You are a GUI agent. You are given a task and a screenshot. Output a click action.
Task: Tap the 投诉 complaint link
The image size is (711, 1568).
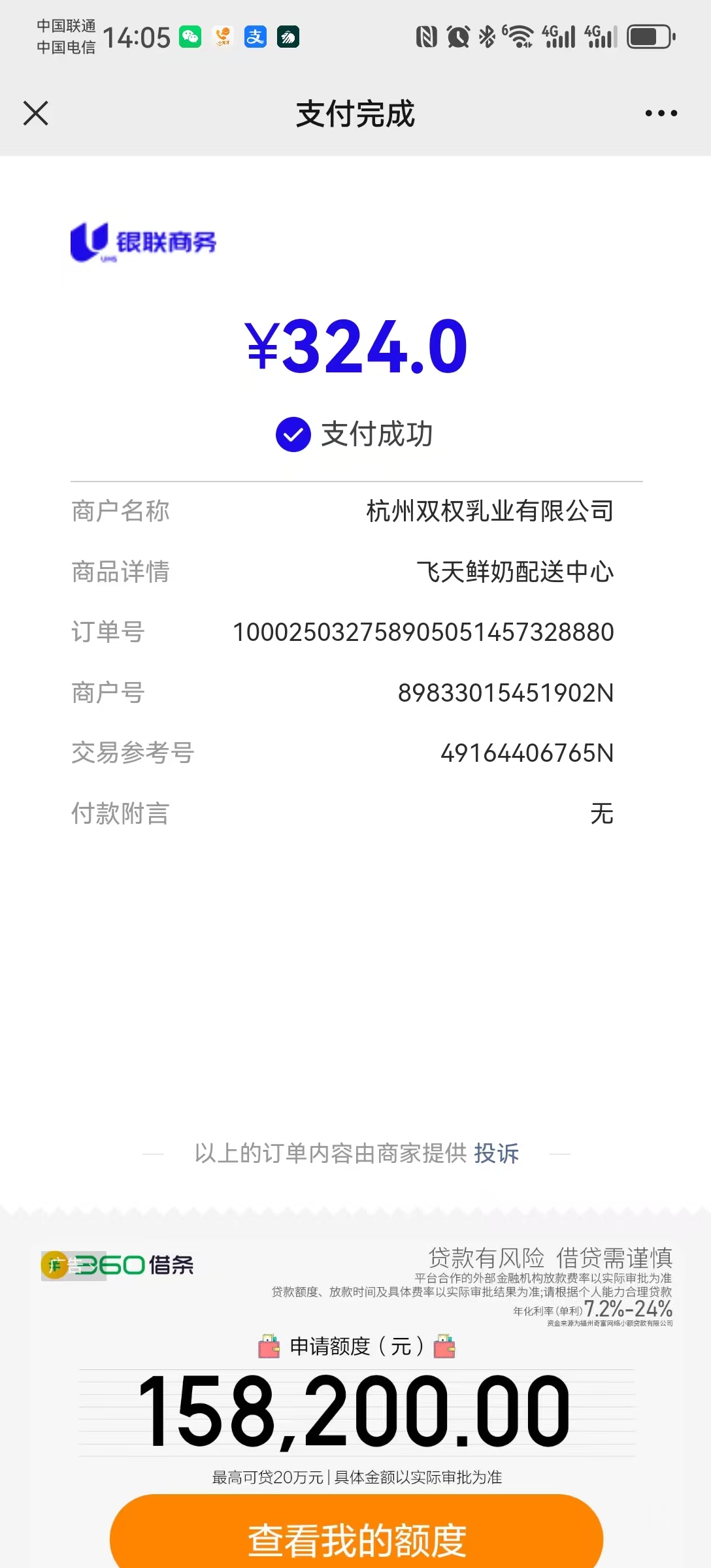[x=496, y=1154]
